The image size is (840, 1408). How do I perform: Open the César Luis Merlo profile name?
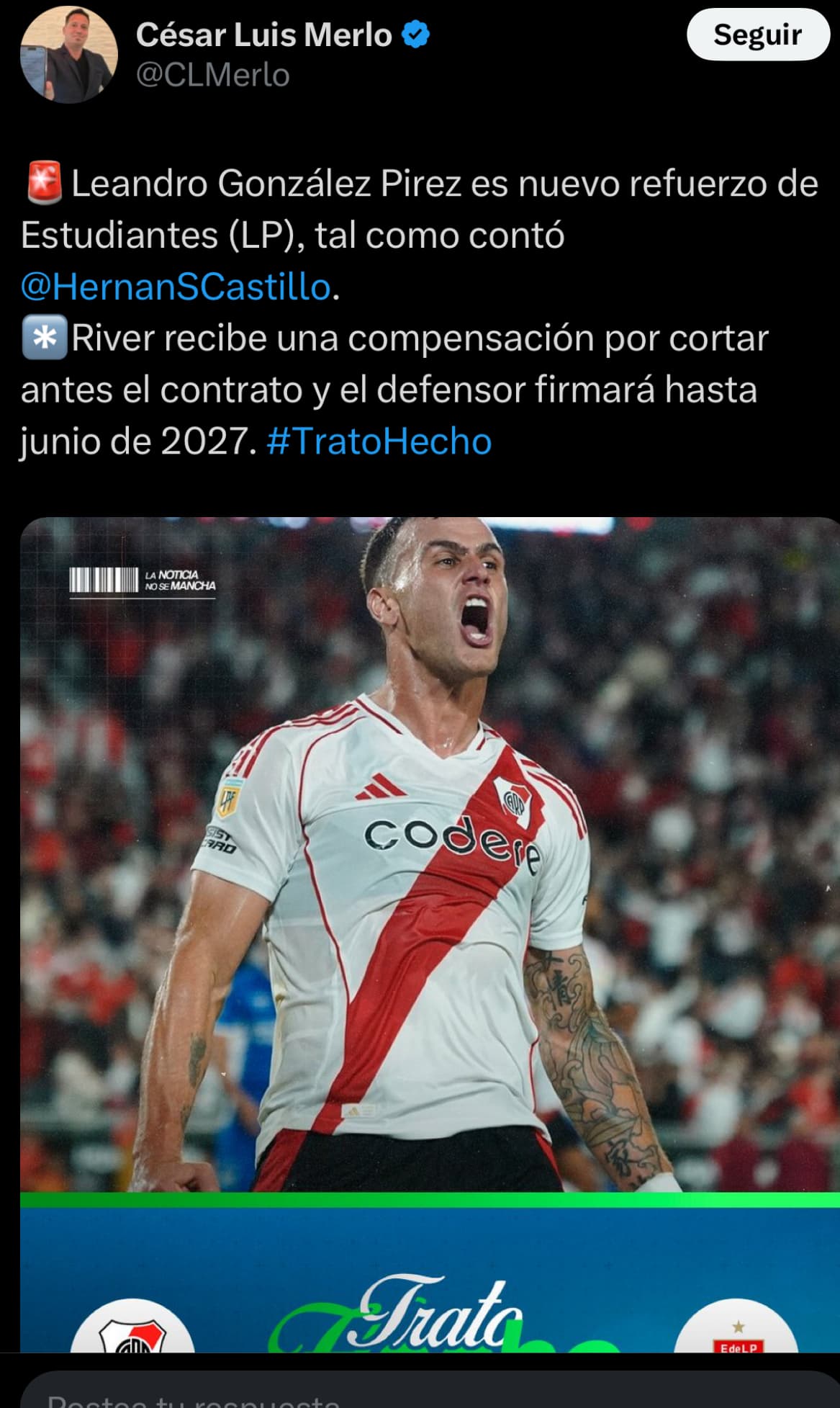263,35
